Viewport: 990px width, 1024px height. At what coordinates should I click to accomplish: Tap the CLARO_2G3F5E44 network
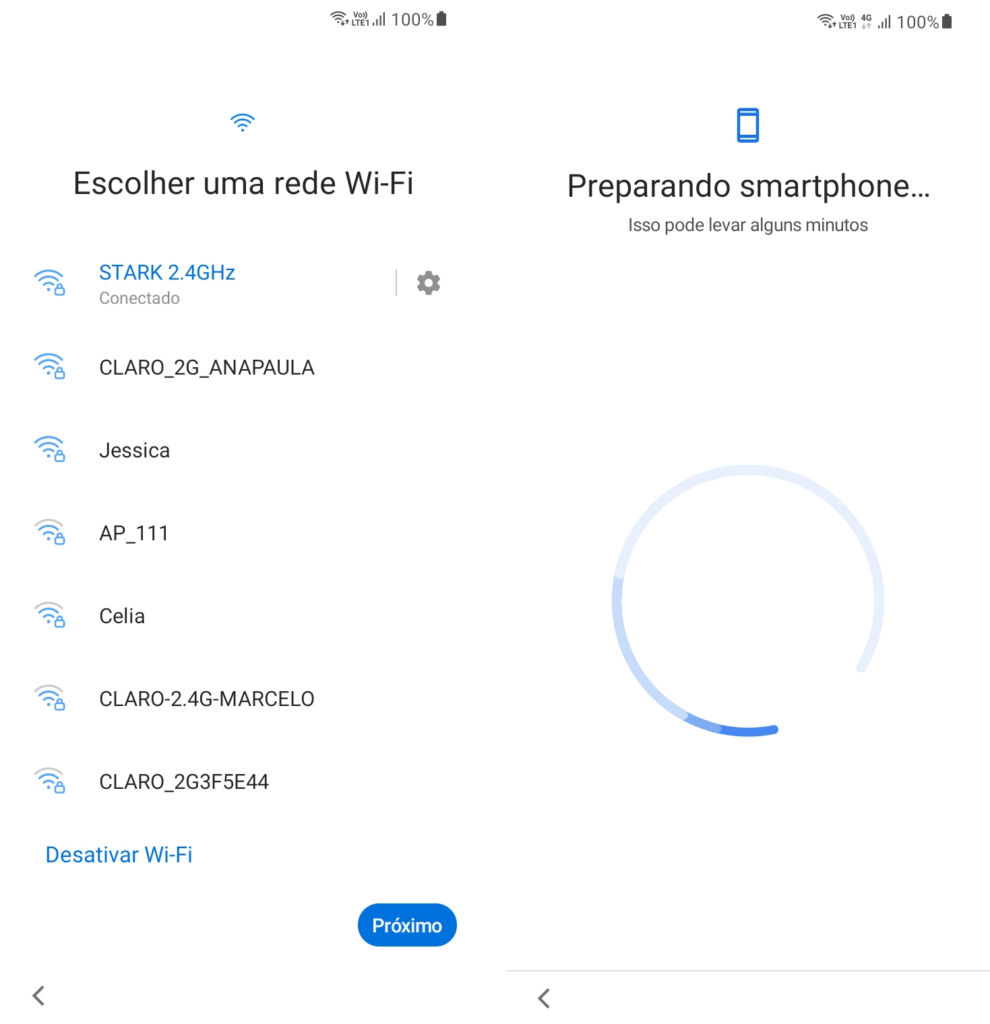[184, 782]
